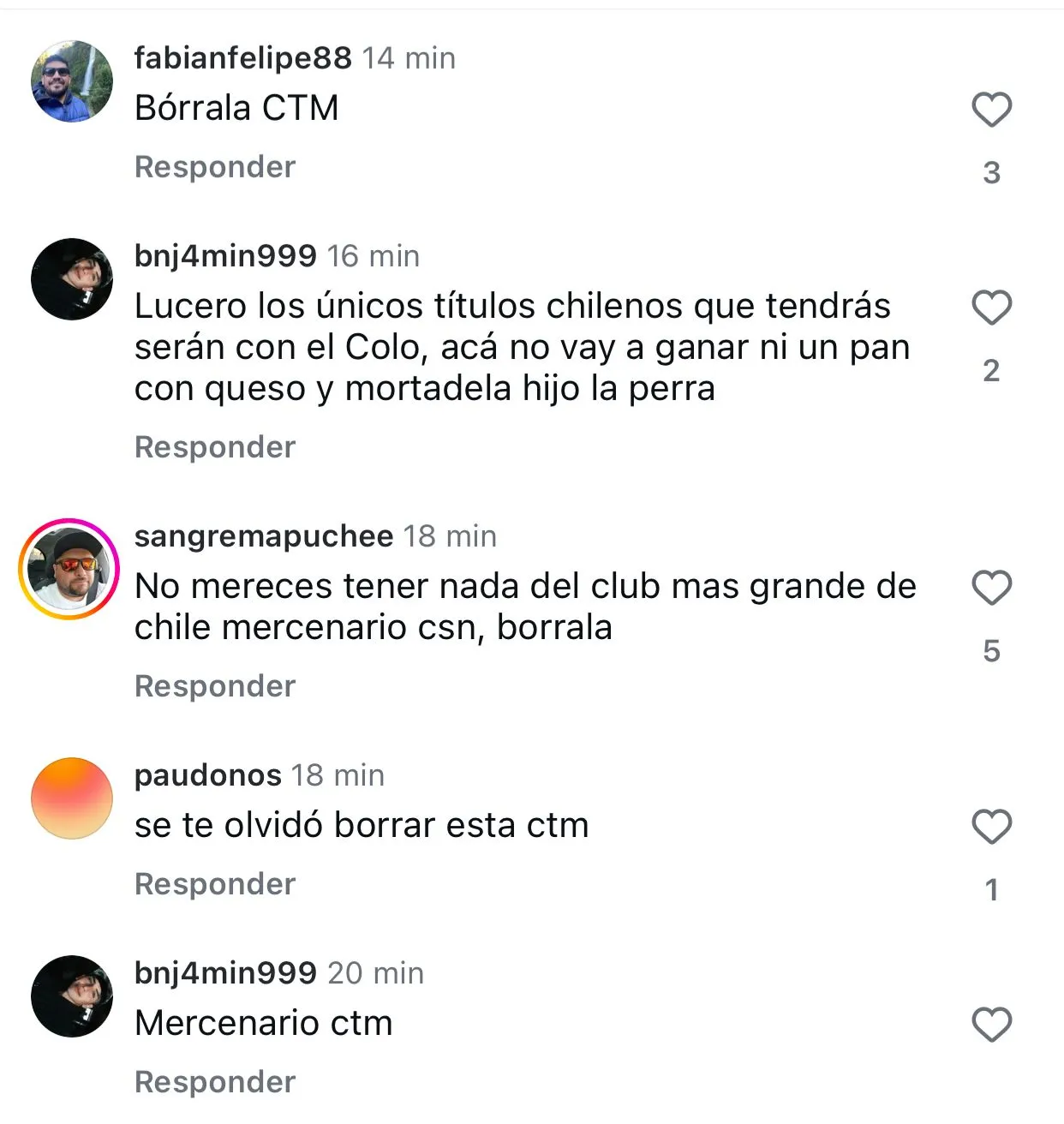Reply to the 'Mercenario ctm' comment
Screen dimensions: 1064x1124
(215, 1082)
